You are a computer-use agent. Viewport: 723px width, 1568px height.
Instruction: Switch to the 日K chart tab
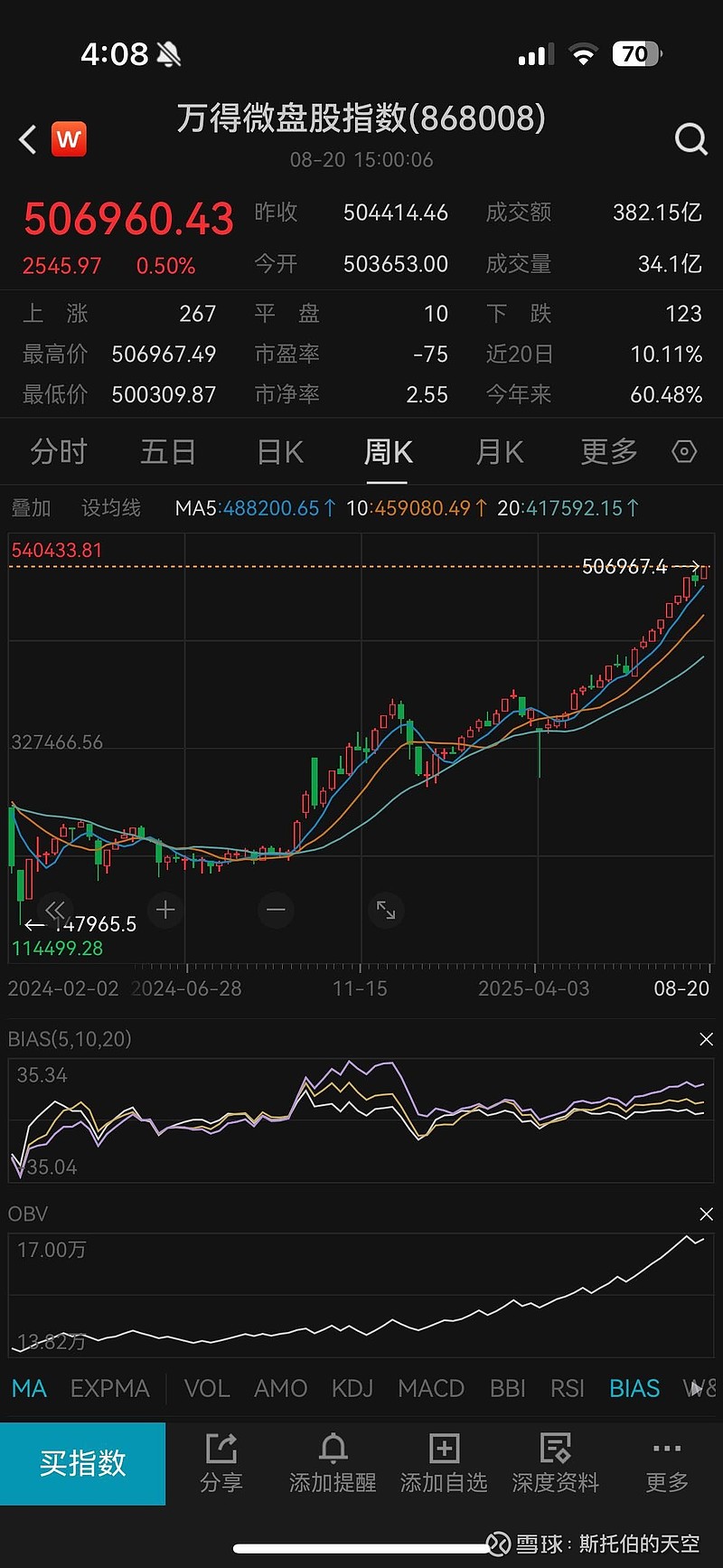click(280, 451)
